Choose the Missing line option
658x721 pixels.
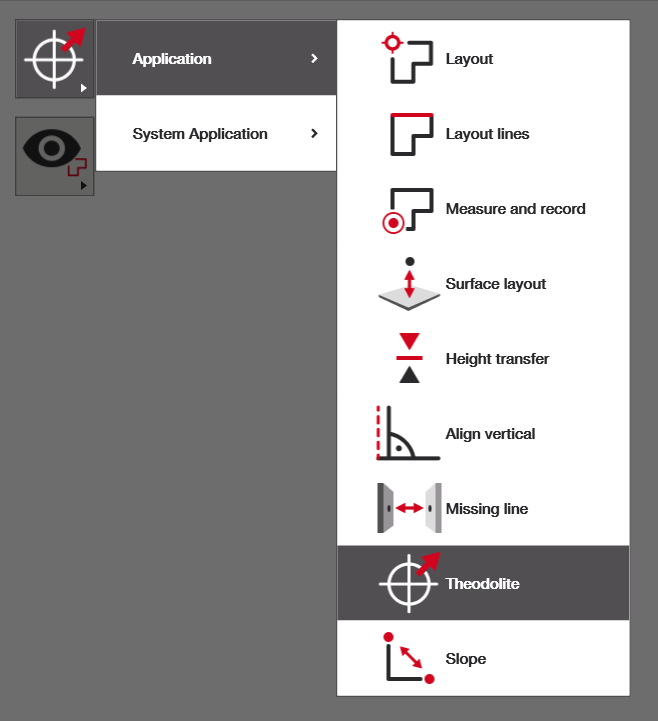tap(483, 509)
